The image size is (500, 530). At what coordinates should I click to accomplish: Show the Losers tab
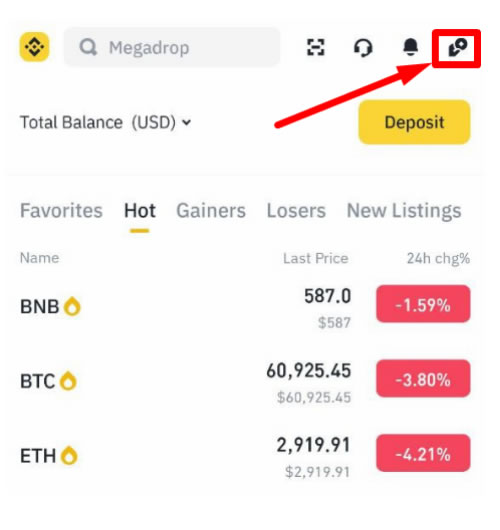click(296, 211)
